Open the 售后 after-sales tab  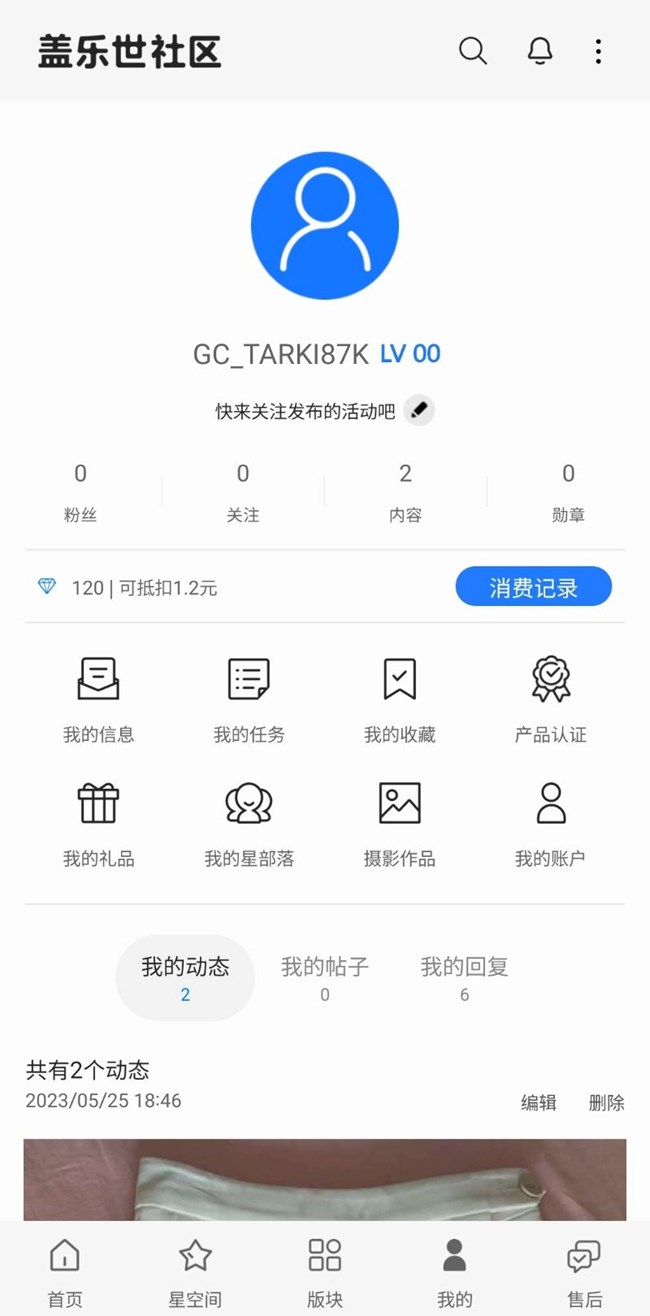pyautogui.click(x=585, y=1271)
